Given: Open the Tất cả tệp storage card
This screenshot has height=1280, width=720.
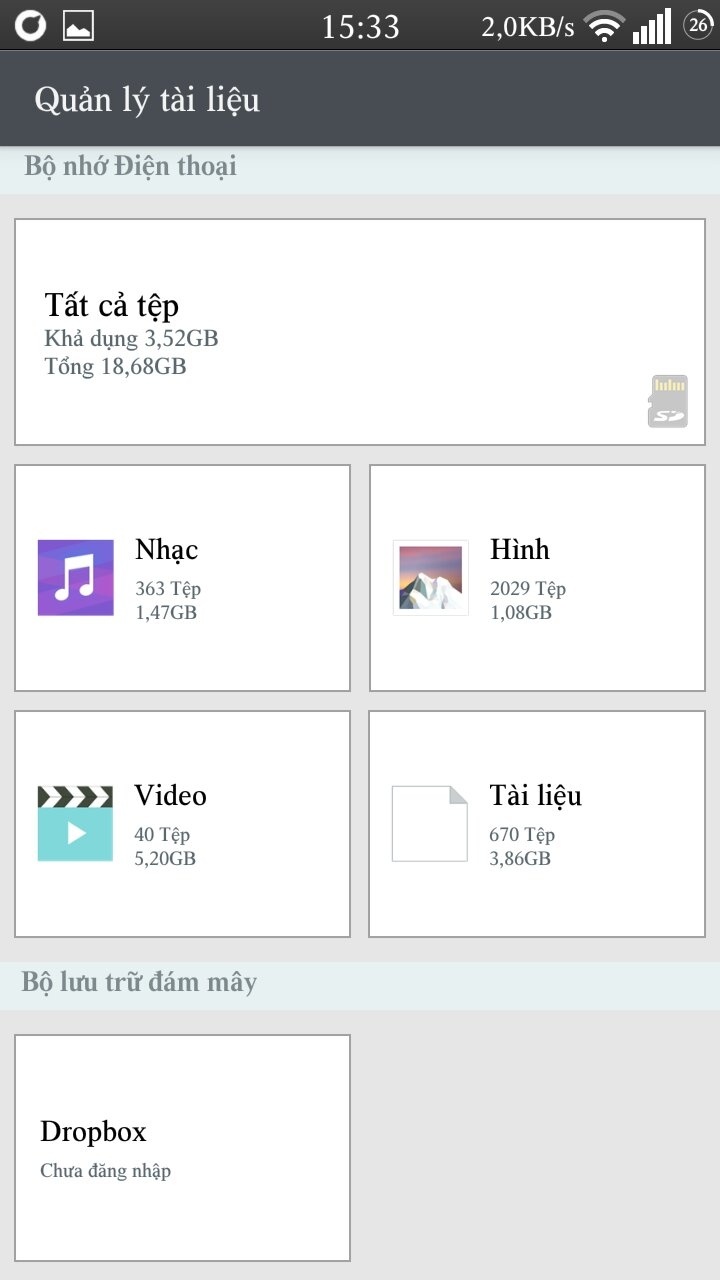Looking at the screenshot, I should point(360,332).
